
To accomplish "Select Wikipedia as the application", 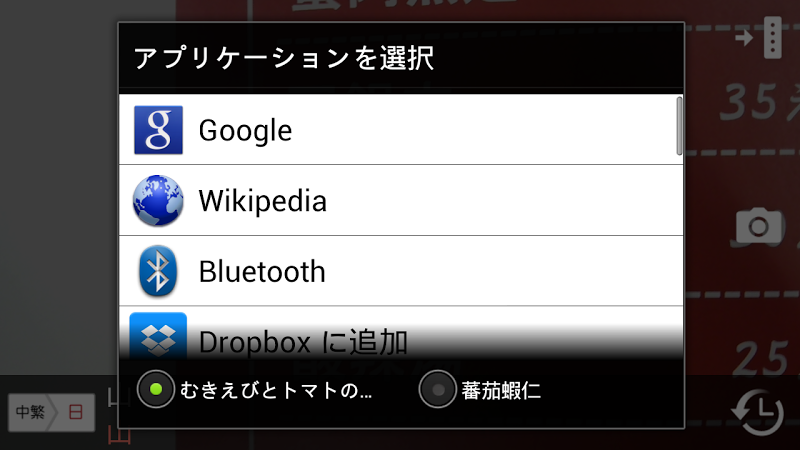I will click(400, 201).
